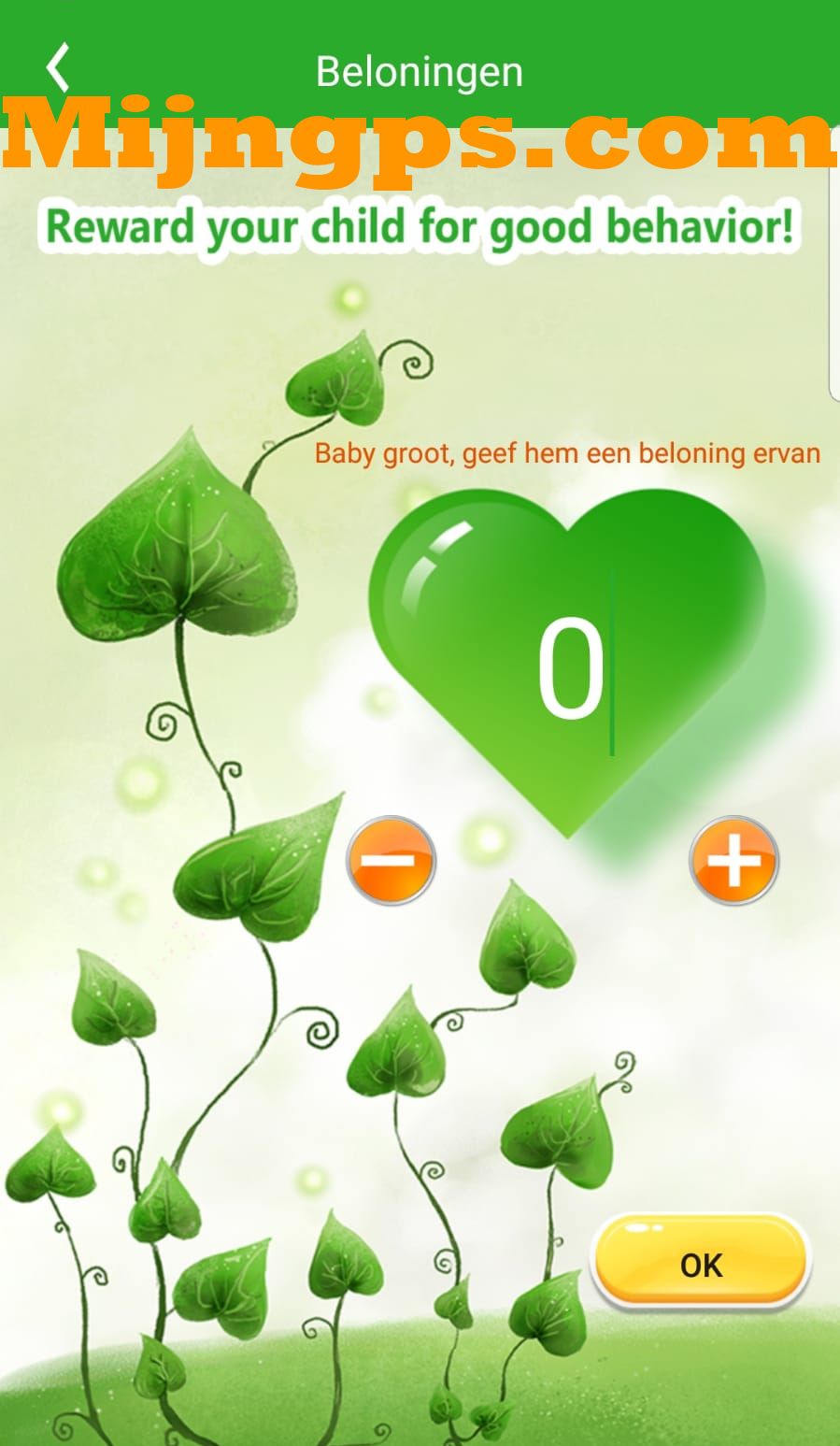This screenshot has height=1446, width=840.
Task: Edit the reward number in the heart
Action: tap(572, 671)
